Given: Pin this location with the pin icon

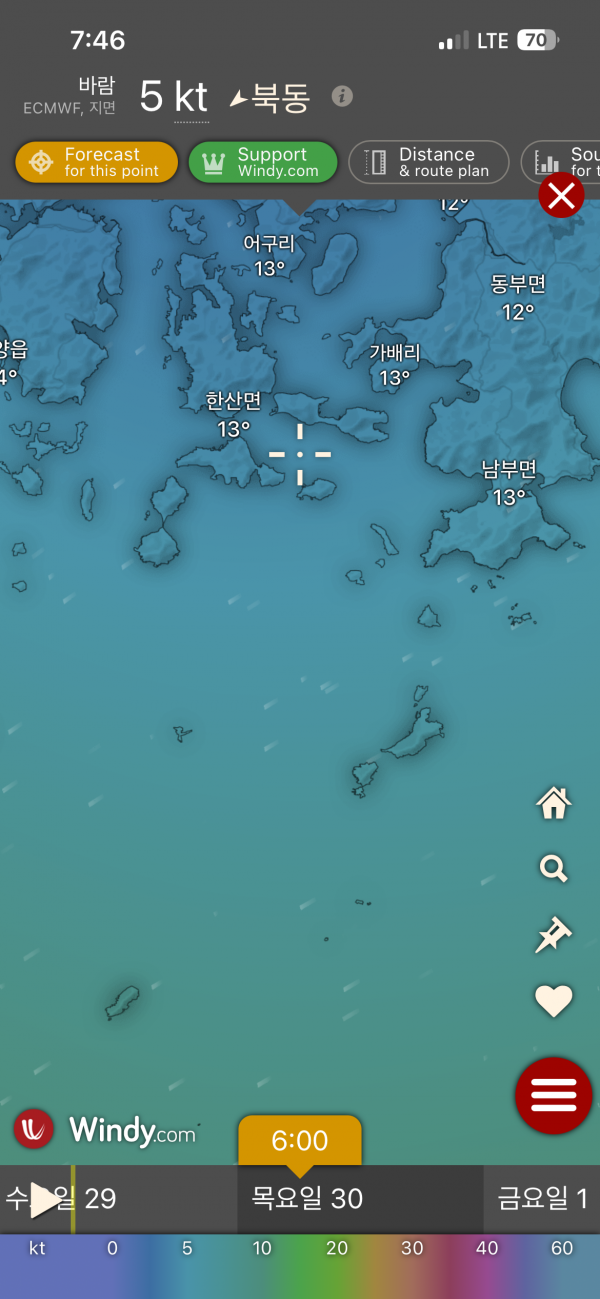Looking at the screenshot, I should click(553, 935).
